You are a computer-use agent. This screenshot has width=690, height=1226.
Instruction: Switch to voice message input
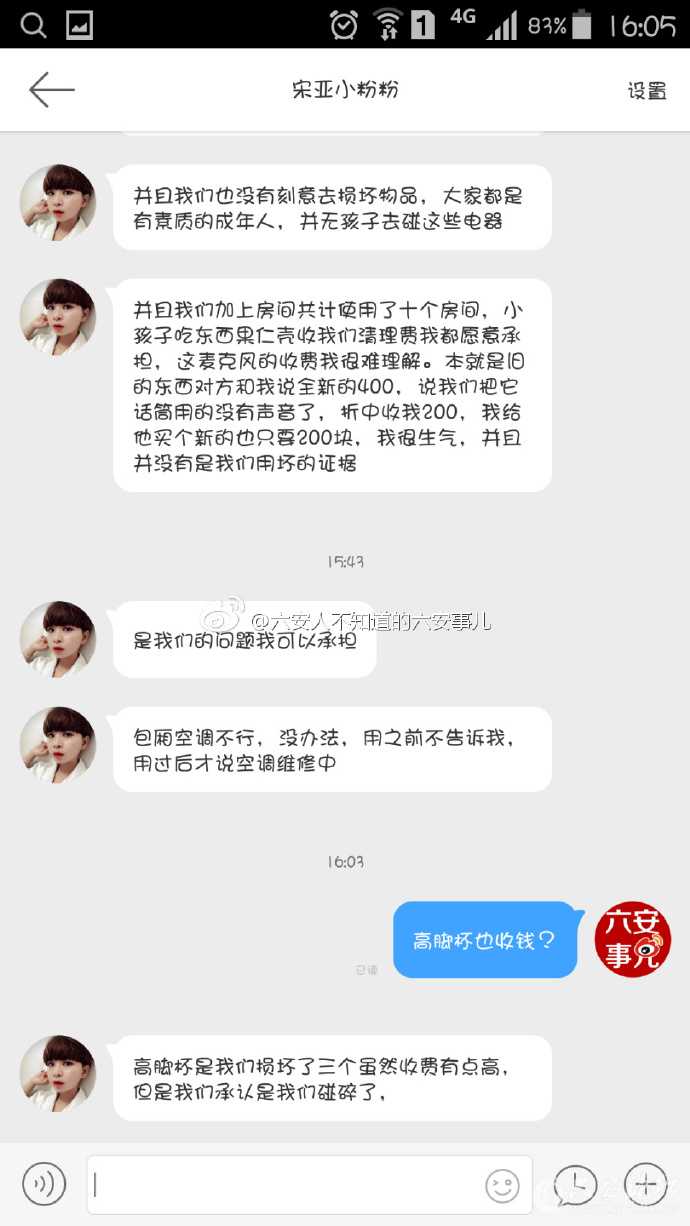tap(44, 1185)
